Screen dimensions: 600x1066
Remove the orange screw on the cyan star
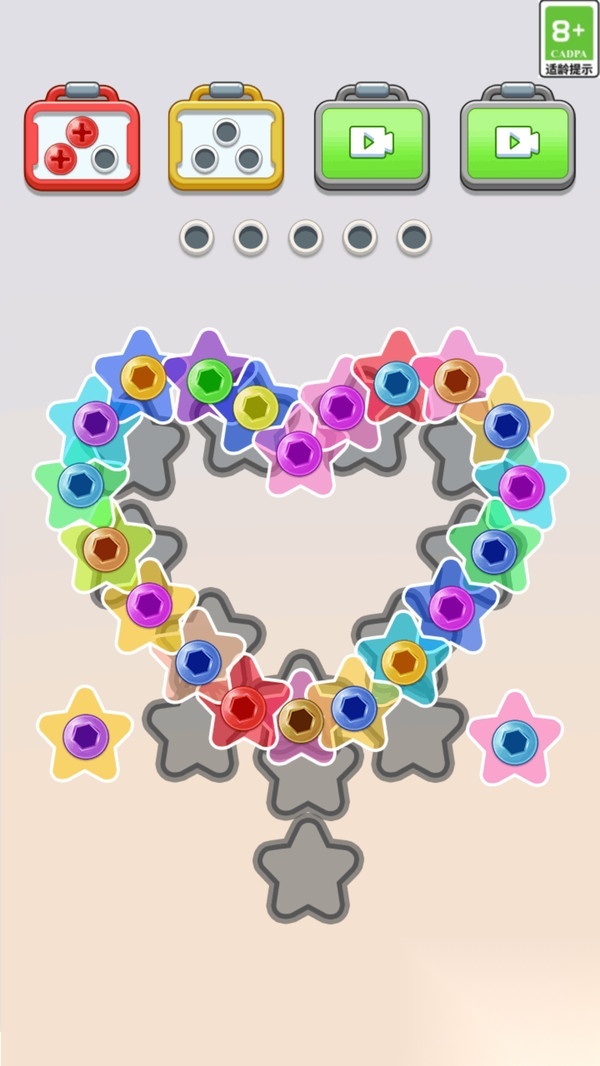405,661
